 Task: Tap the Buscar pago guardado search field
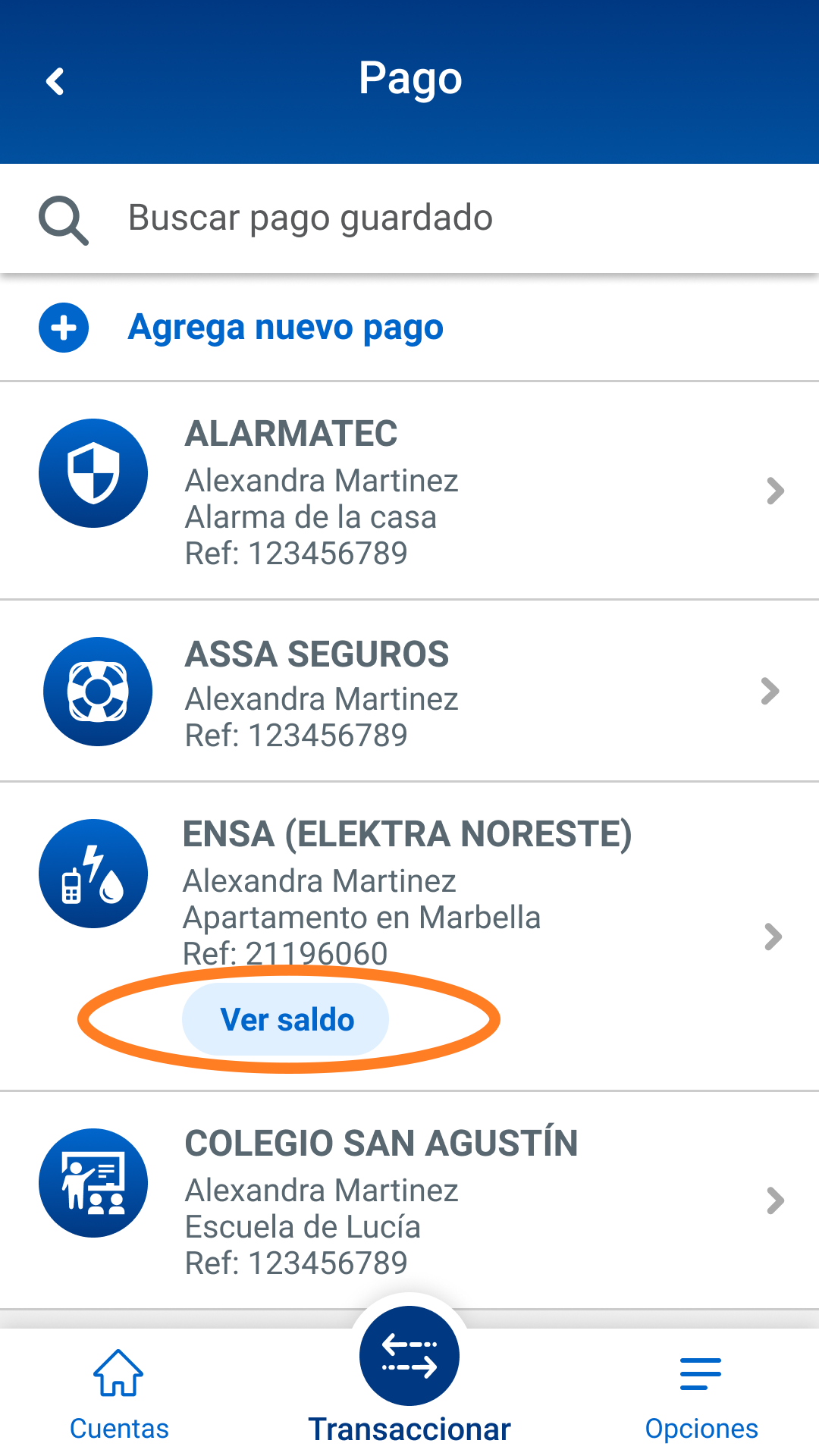409,218
